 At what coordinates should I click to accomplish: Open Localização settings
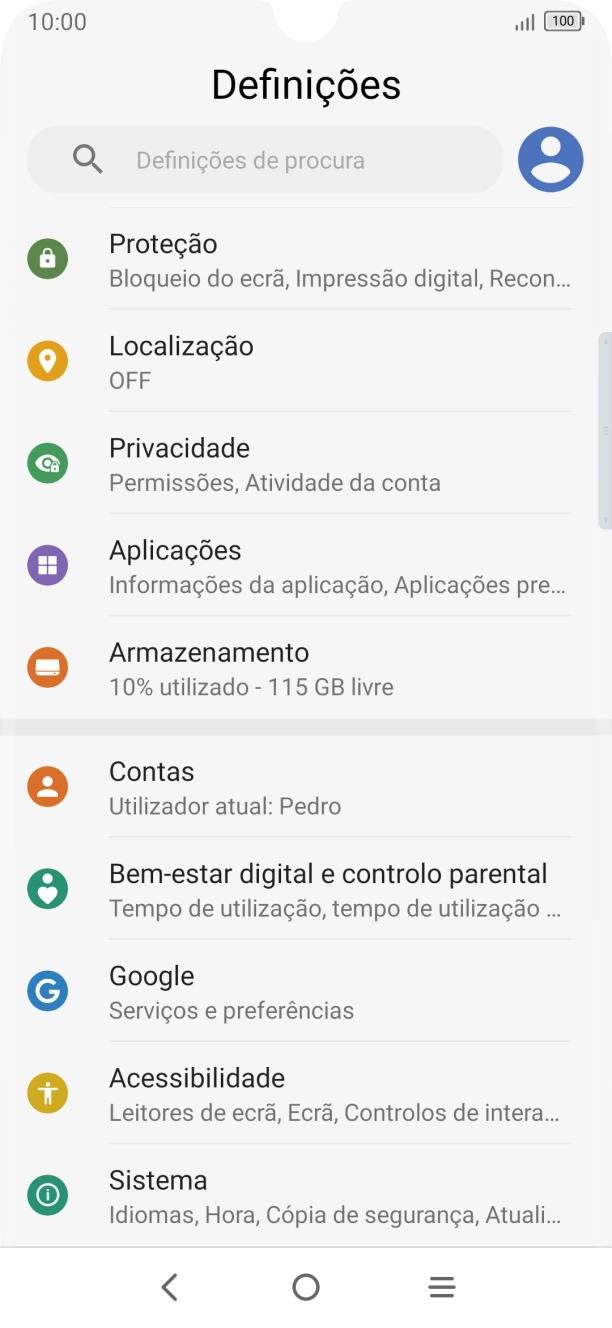coord(300,362)
